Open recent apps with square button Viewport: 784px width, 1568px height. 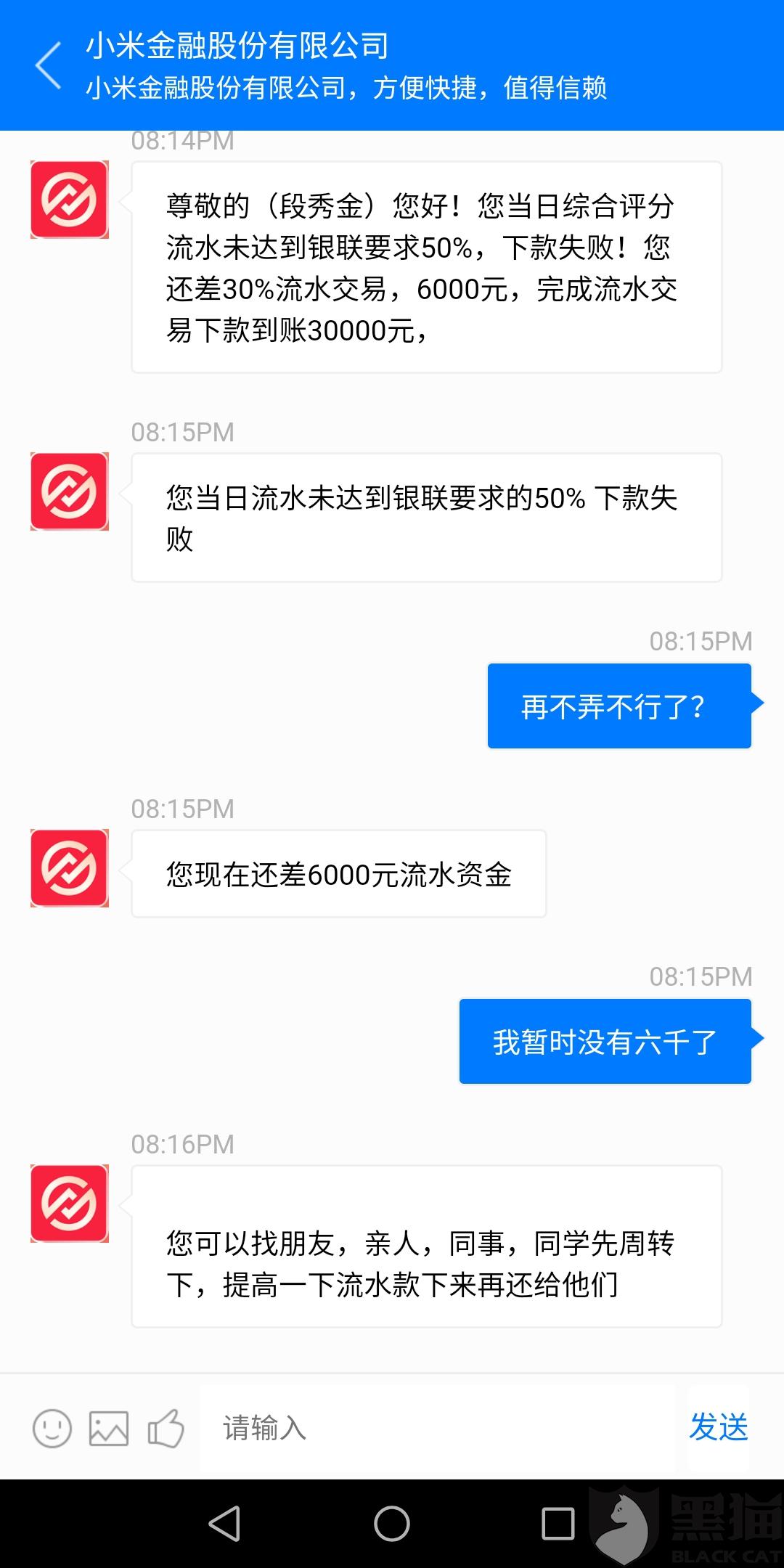pos(558,1523)
